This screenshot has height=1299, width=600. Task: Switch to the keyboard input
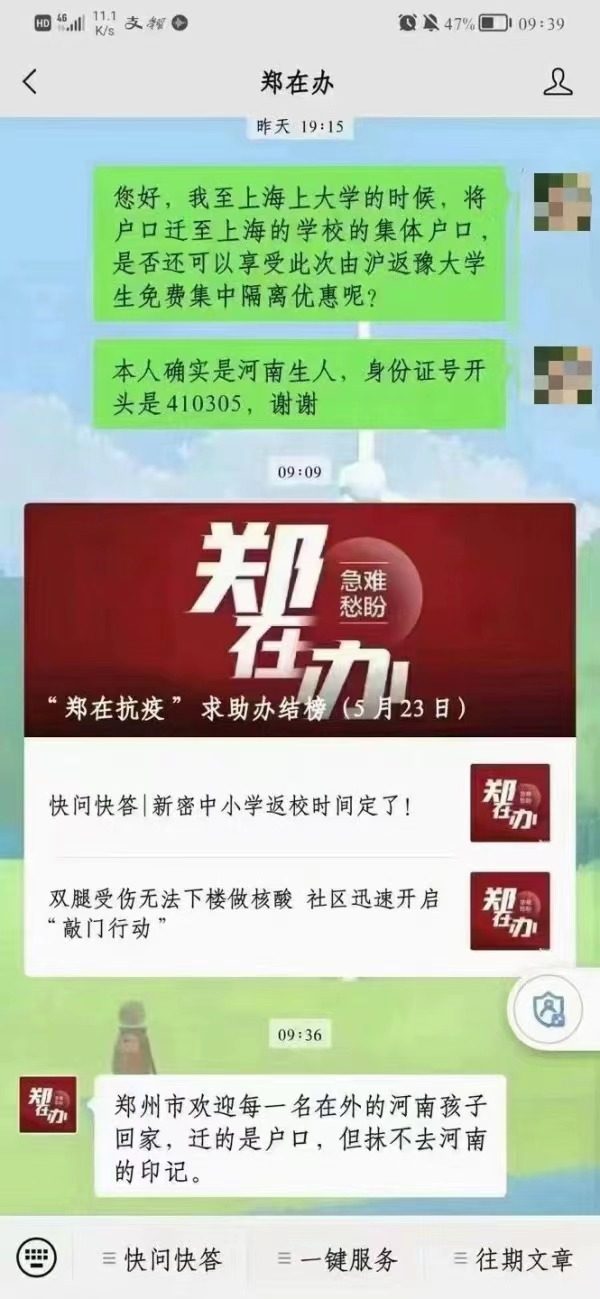tap(37, 1258)
